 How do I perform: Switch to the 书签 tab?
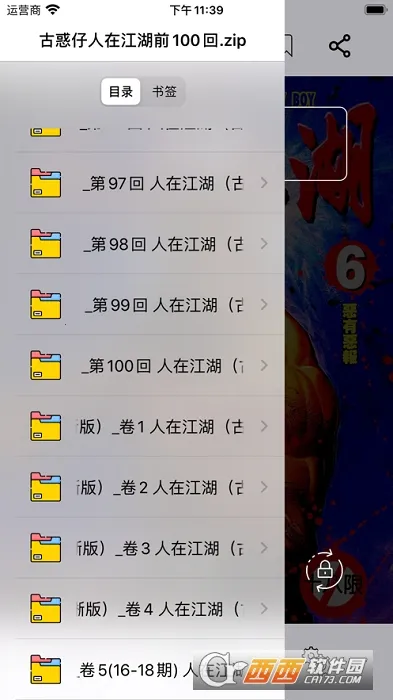click(x=164, y=92)
